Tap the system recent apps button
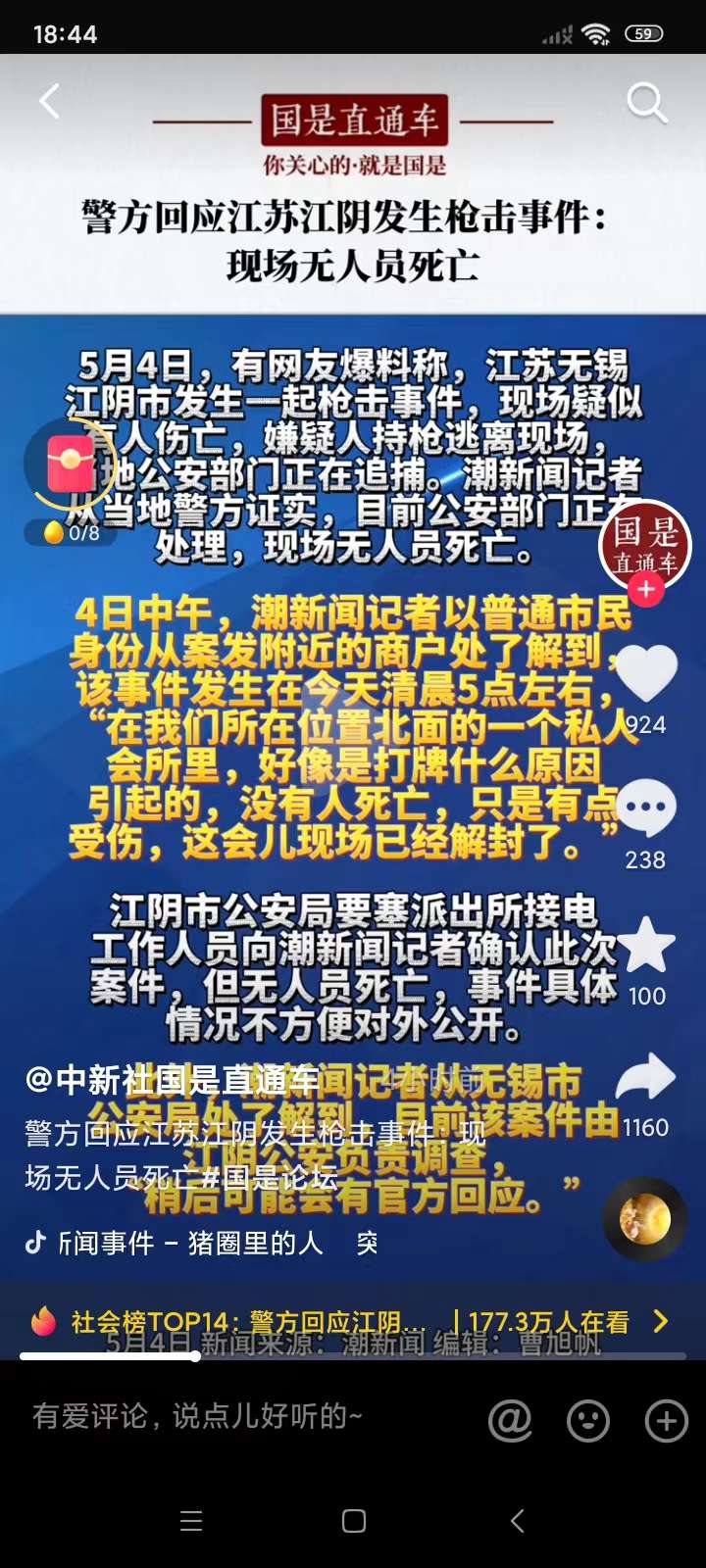Screen dimensions: 706x1568 click(191, 1521)
